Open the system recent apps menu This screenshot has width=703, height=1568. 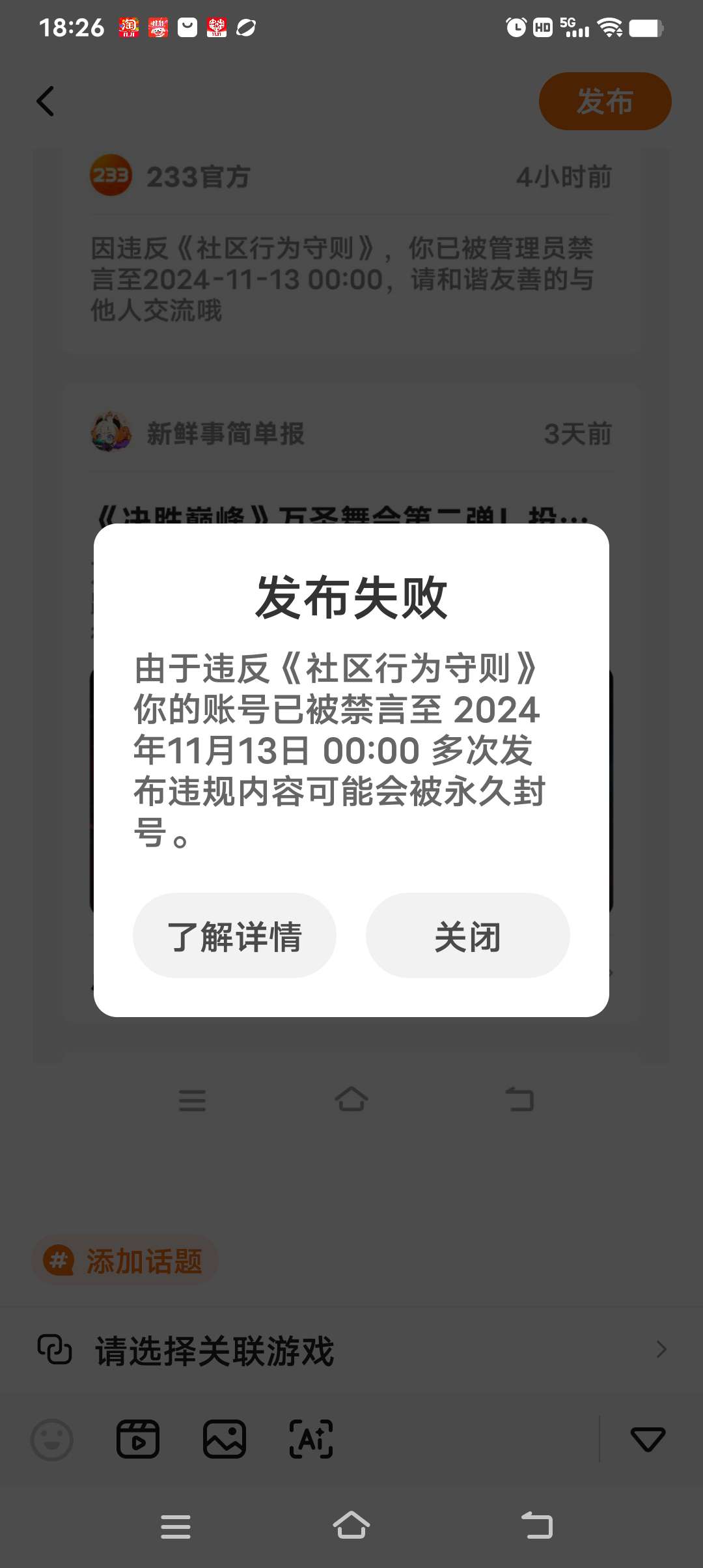click(x=176, y=1526)
